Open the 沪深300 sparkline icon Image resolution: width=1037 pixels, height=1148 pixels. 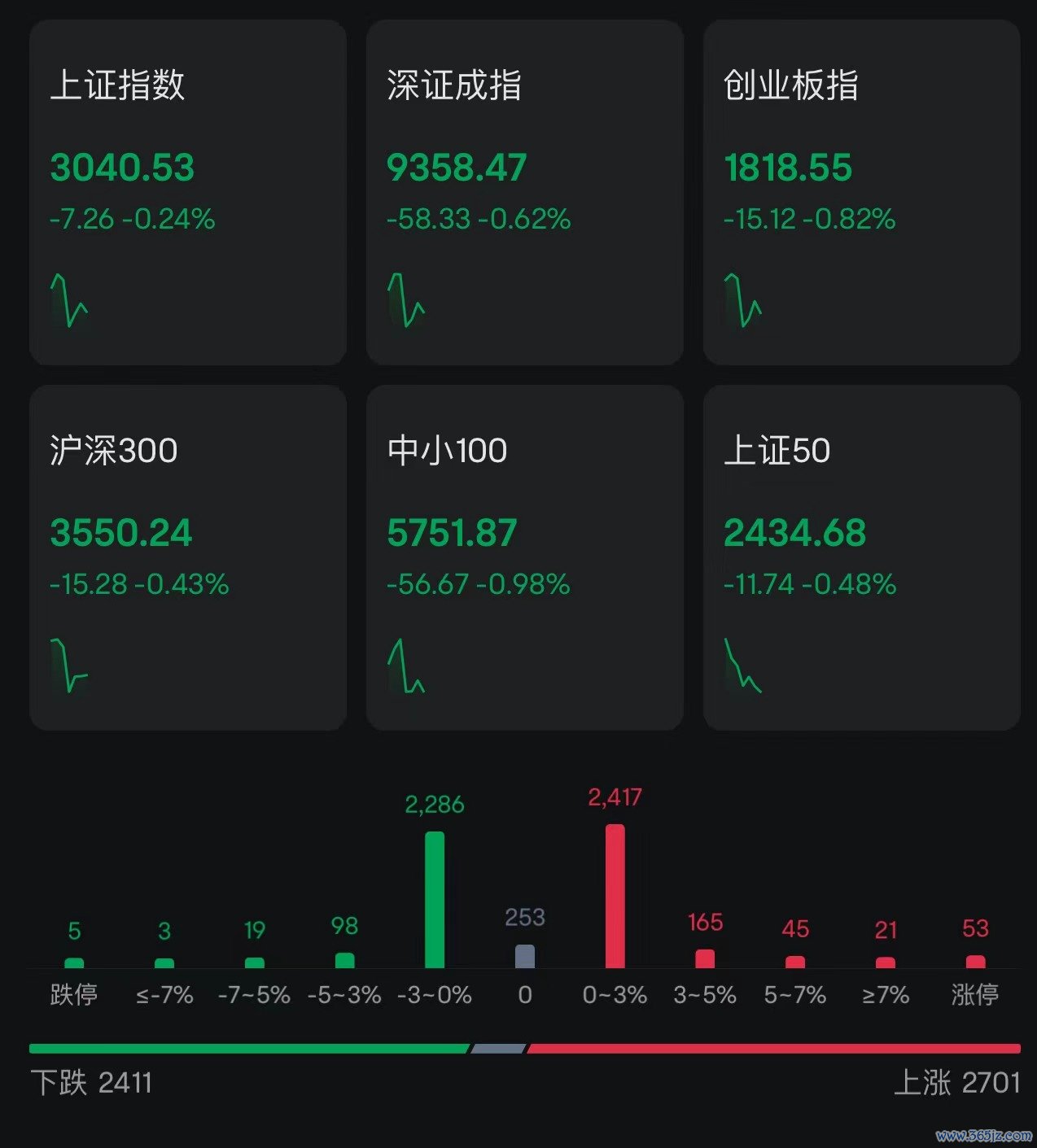(x=69, y=667)
